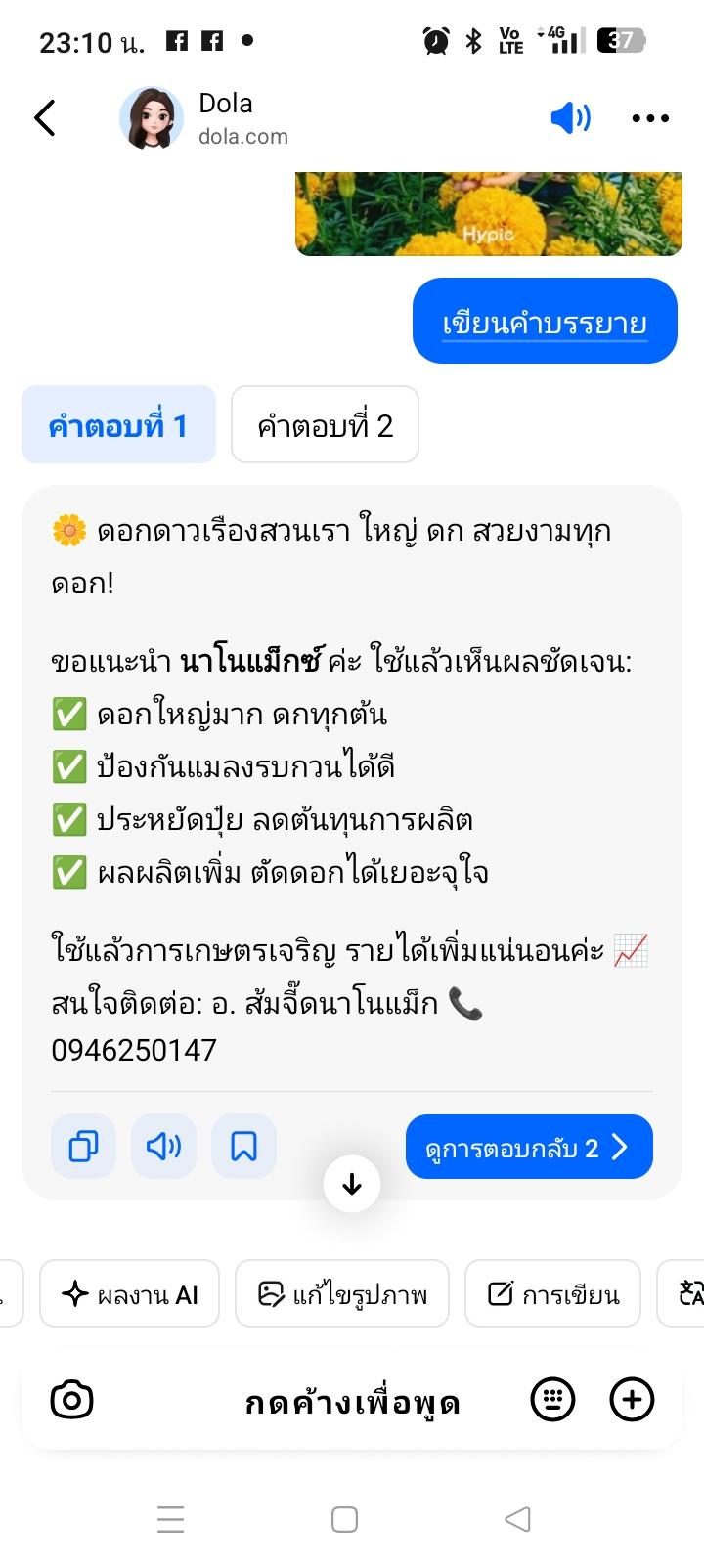Select the คำตอบที่ 1 tab
This screenshot has width=704, height=1568.
pyautogui.click(x=118, y=425)
